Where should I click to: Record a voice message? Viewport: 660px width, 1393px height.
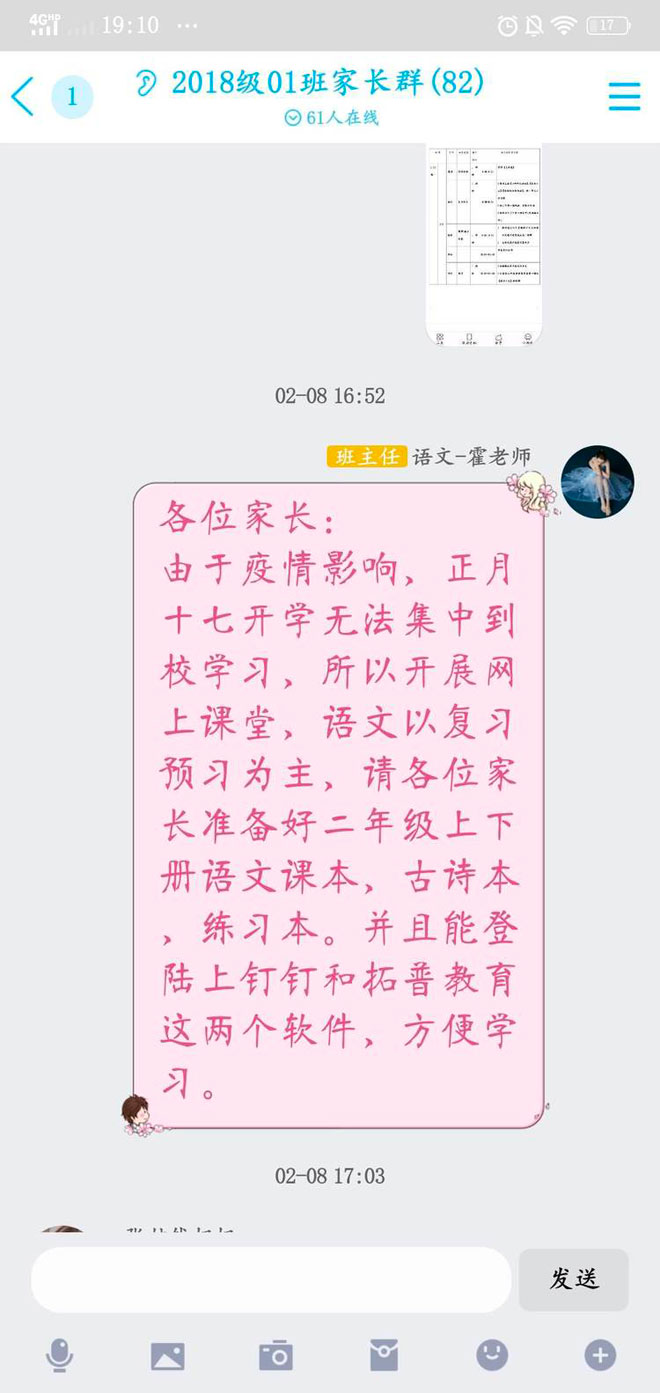[60, 1356]
